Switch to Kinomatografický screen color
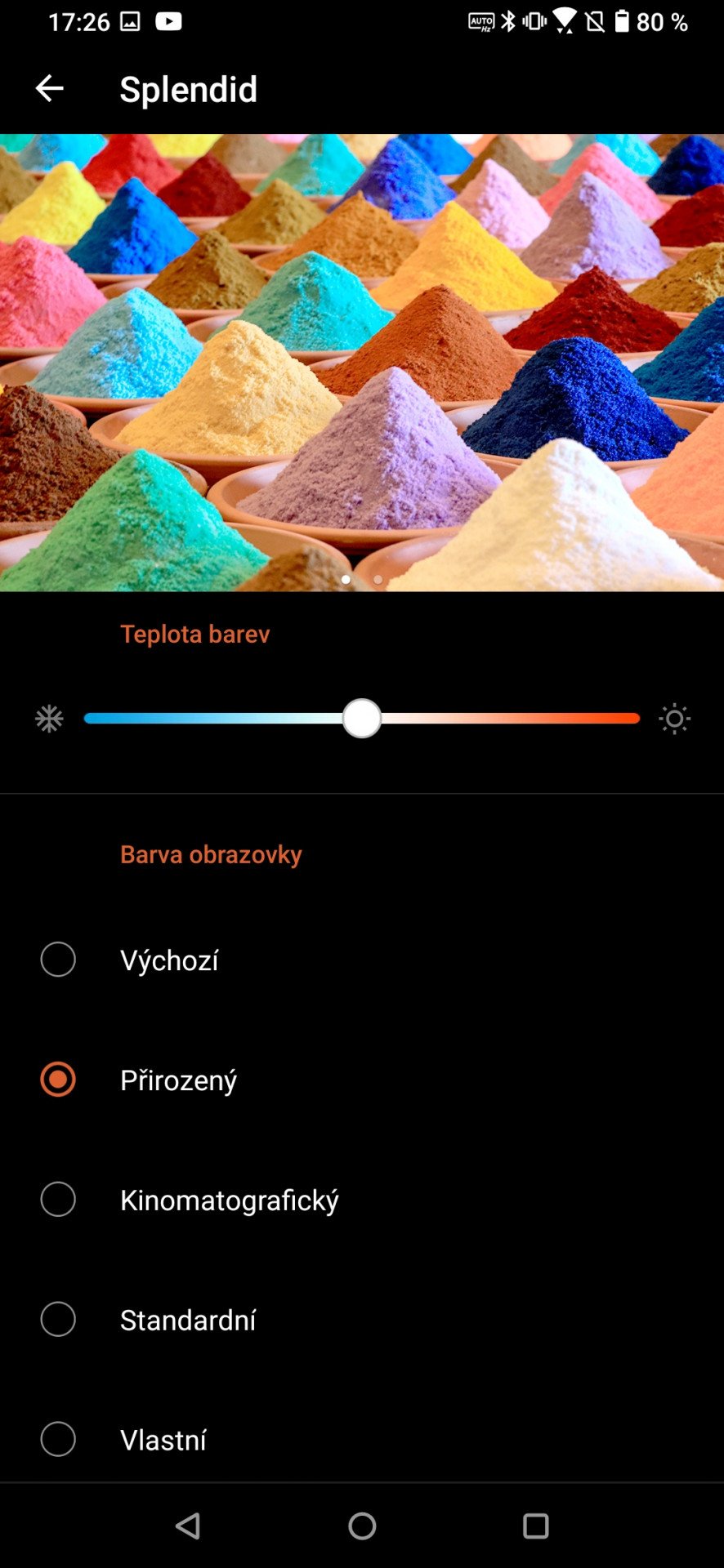The width and height of the screenshot is (724, 1568). (x=362, y=1200)
